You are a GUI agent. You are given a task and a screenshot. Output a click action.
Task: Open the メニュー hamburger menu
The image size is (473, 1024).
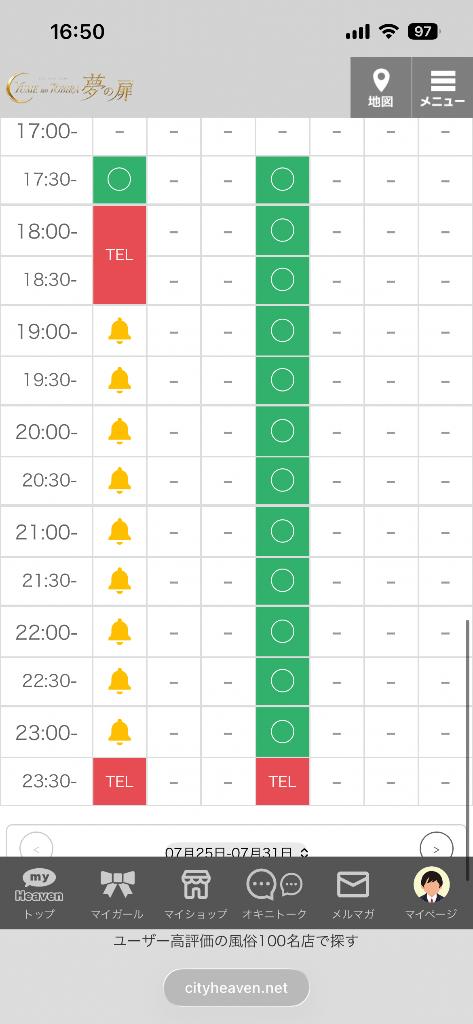pyautogui.click(x=442, y=88)
